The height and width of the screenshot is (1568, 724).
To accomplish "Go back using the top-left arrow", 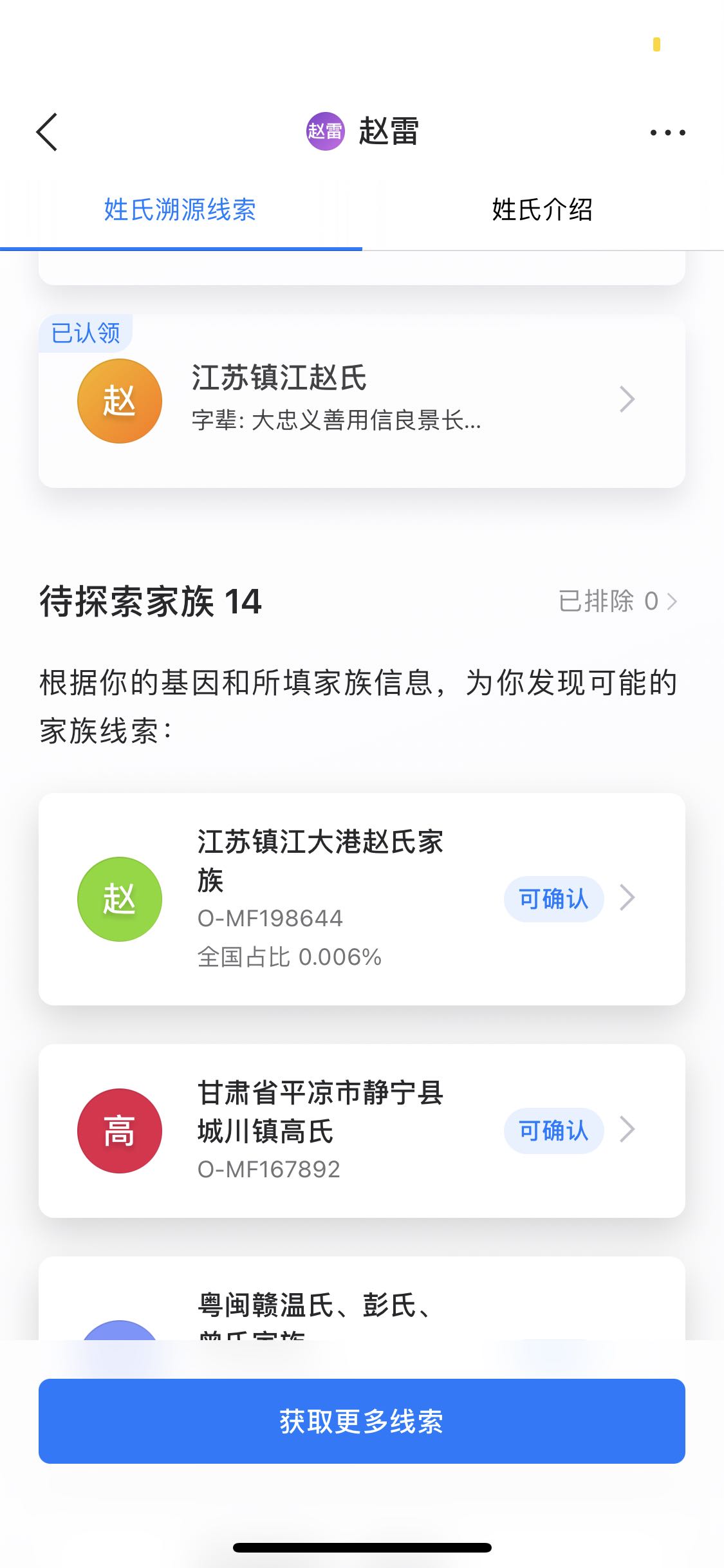I will click(47, 132).
